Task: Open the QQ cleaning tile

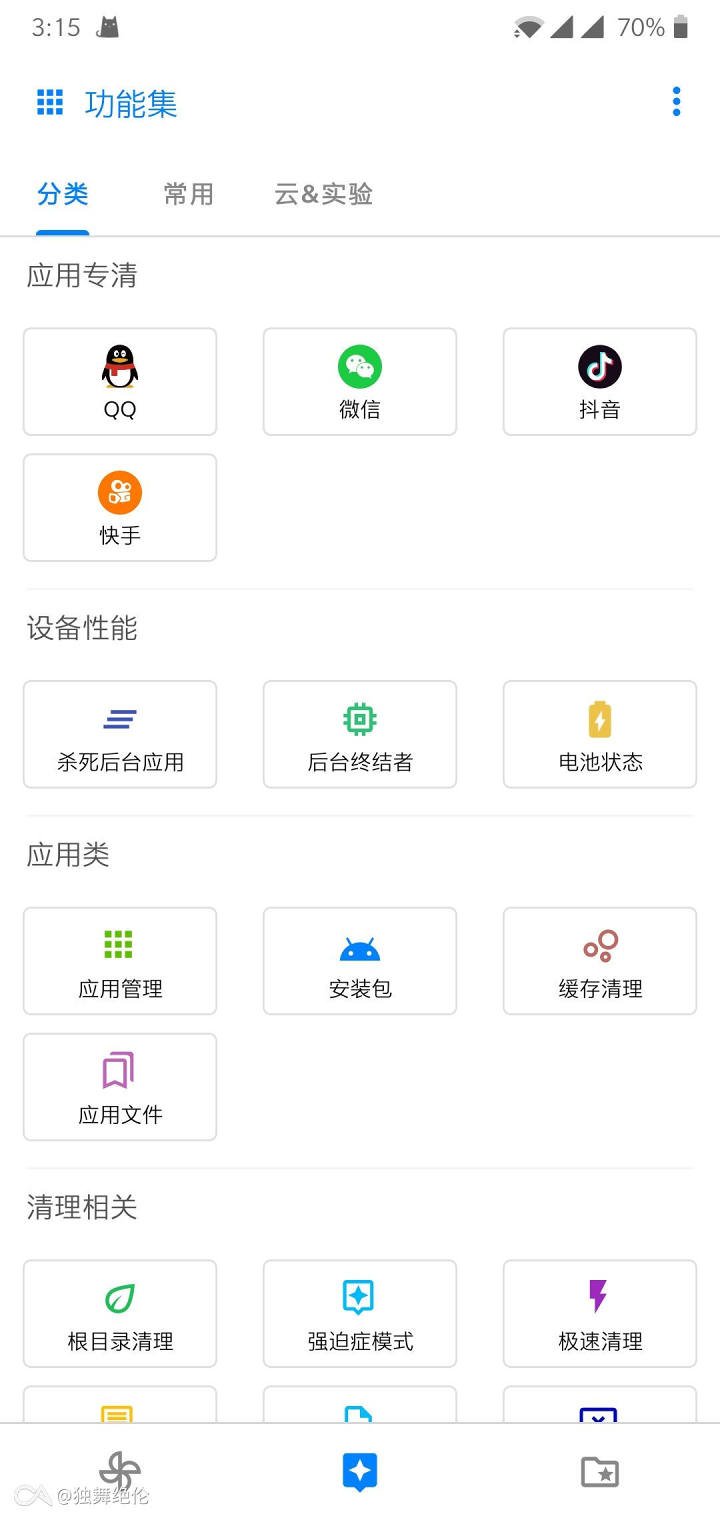Action: click(x=120, y=382)
